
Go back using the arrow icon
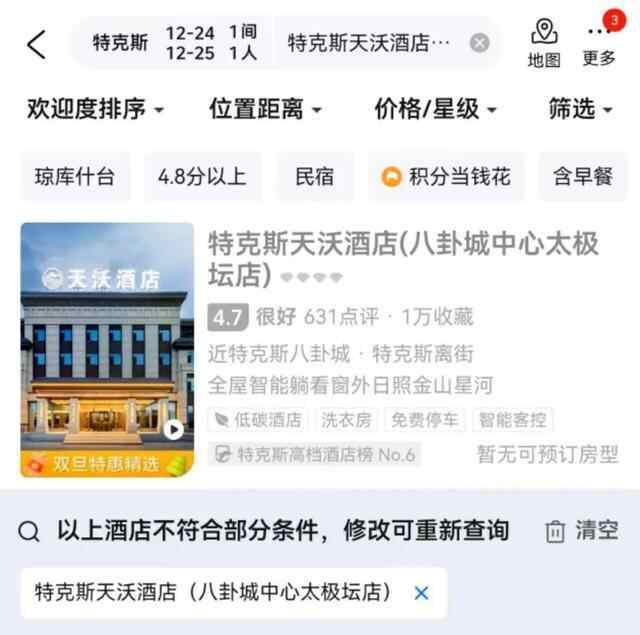(37, 44)
